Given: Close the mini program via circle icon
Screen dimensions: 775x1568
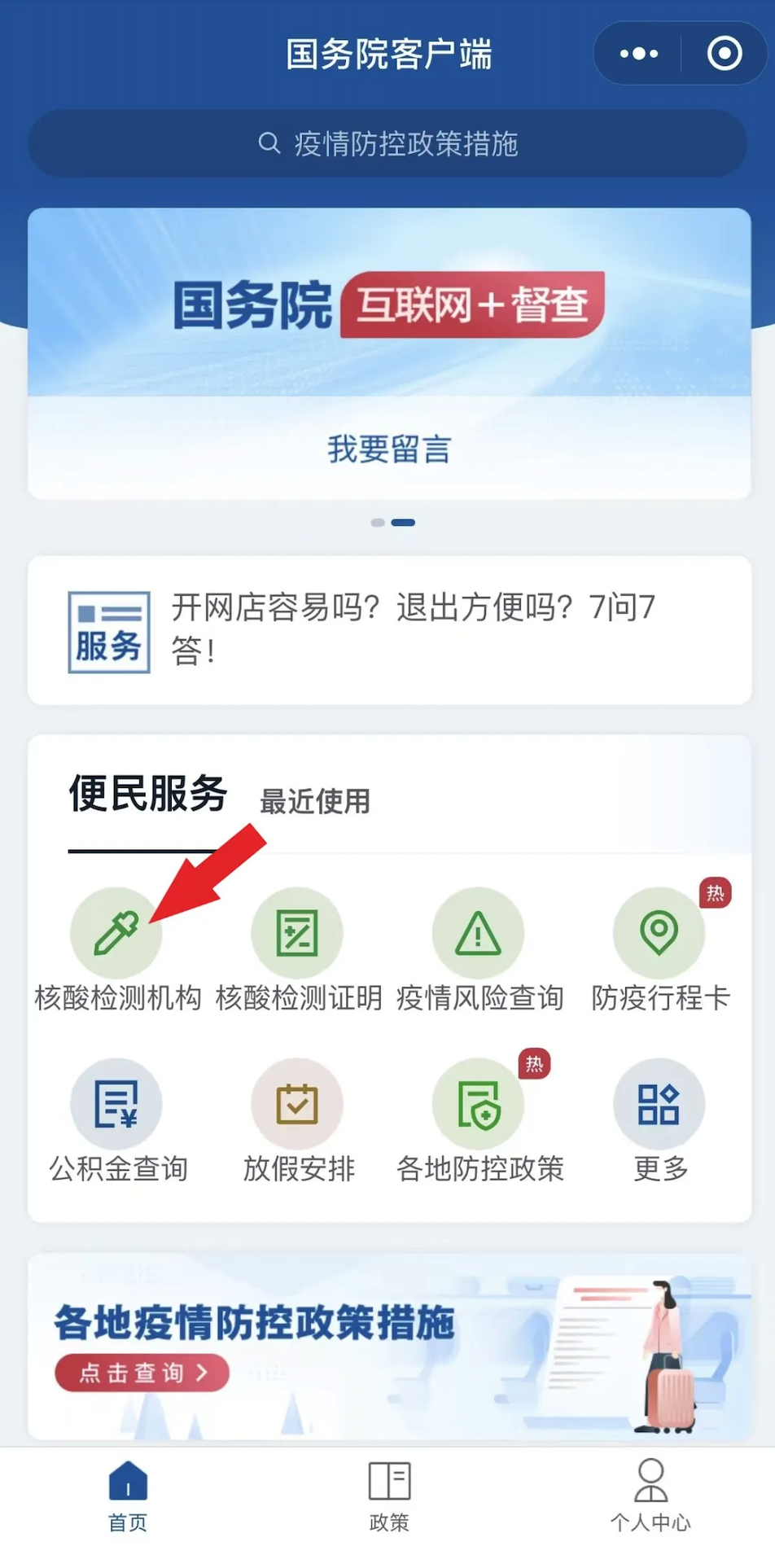Looking at the screenshot, I should click(724, 54).
